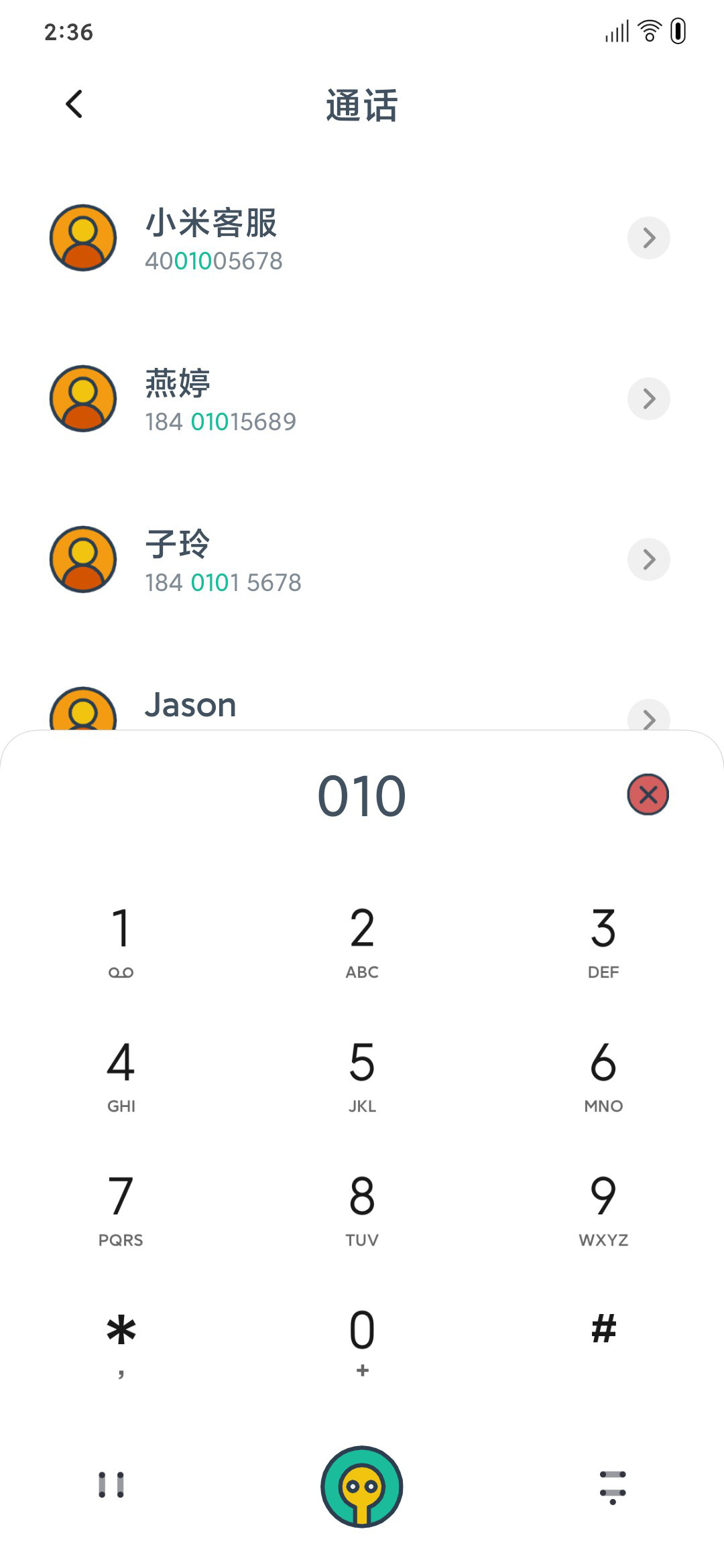Start the call with green button
Image resolution: width=724 pixels, height=1568 pixels.
(x=362, y=1486)
